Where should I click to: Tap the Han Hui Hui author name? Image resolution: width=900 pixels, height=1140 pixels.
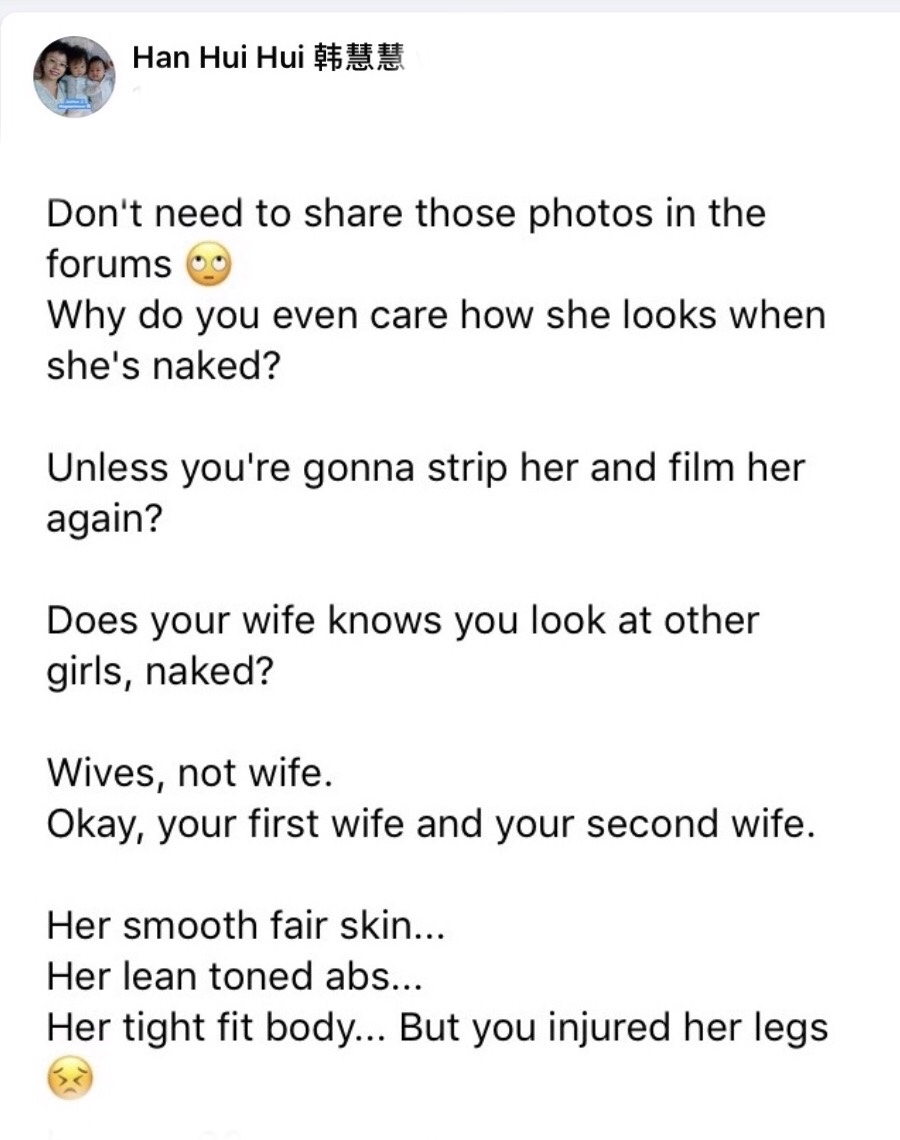click(x=268, y=59)
